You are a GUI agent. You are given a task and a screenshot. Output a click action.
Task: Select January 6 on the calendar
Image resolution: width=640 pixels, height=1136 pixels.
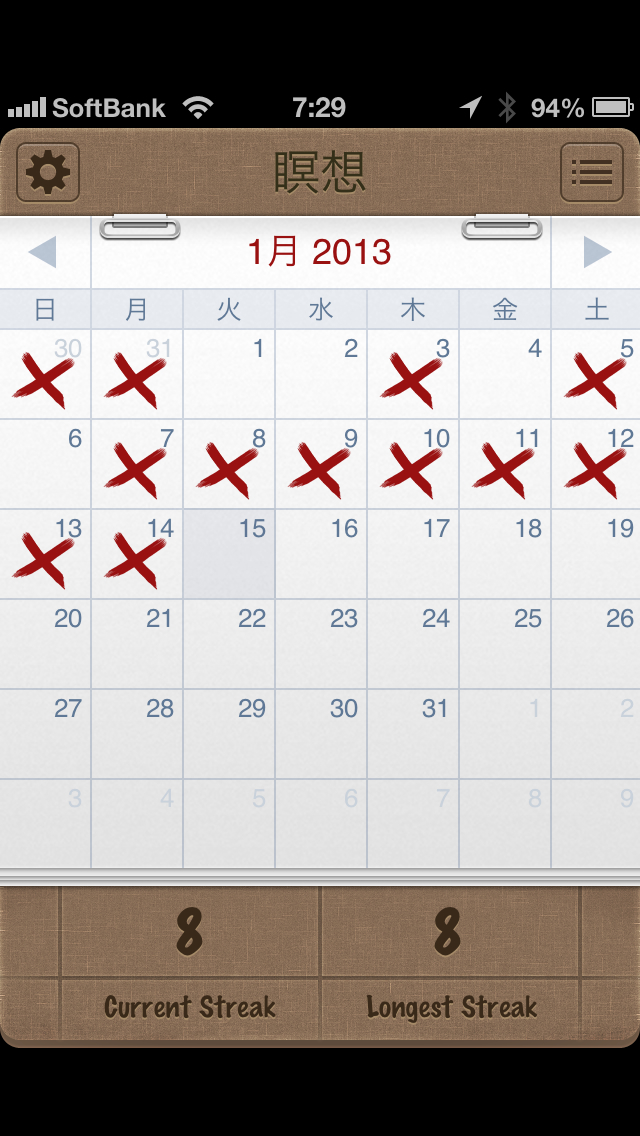45,465
